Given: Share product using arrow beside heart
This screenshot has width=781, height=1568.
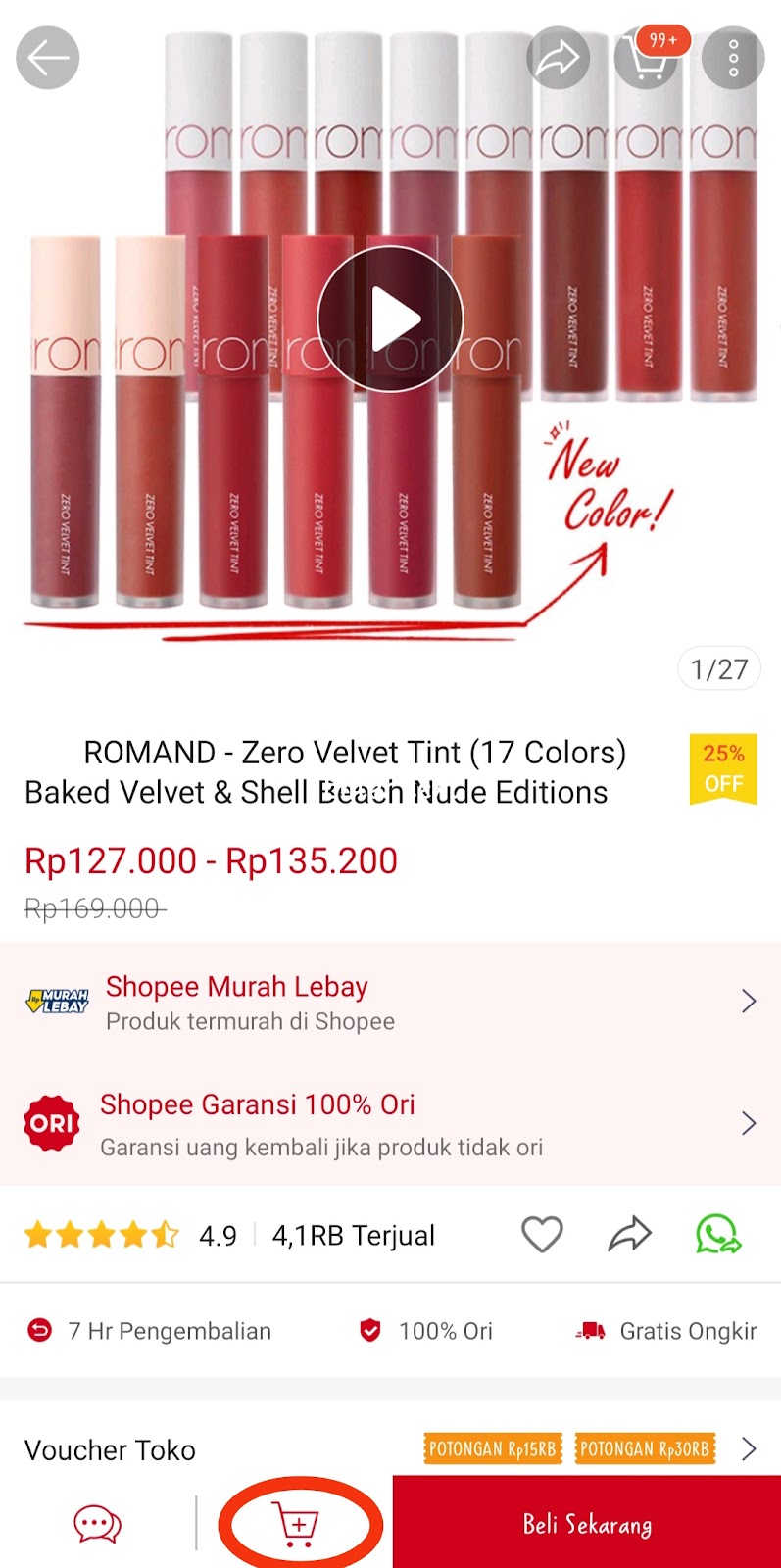Looking at the screenshot, I should pos(629,1235).
